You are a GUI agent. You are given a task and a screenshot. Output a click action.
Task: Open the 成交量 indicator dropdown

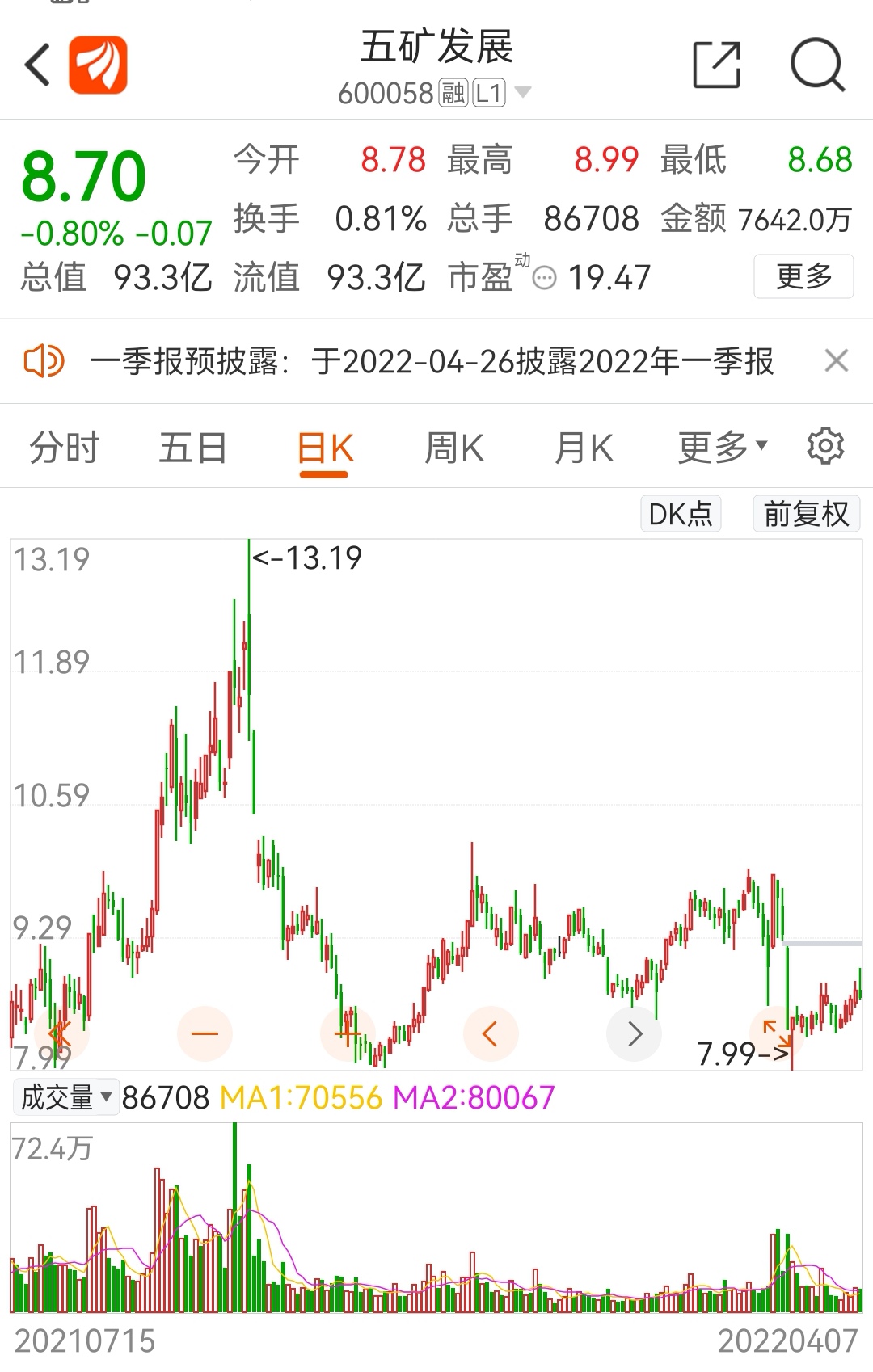(x=66, y=1097)
